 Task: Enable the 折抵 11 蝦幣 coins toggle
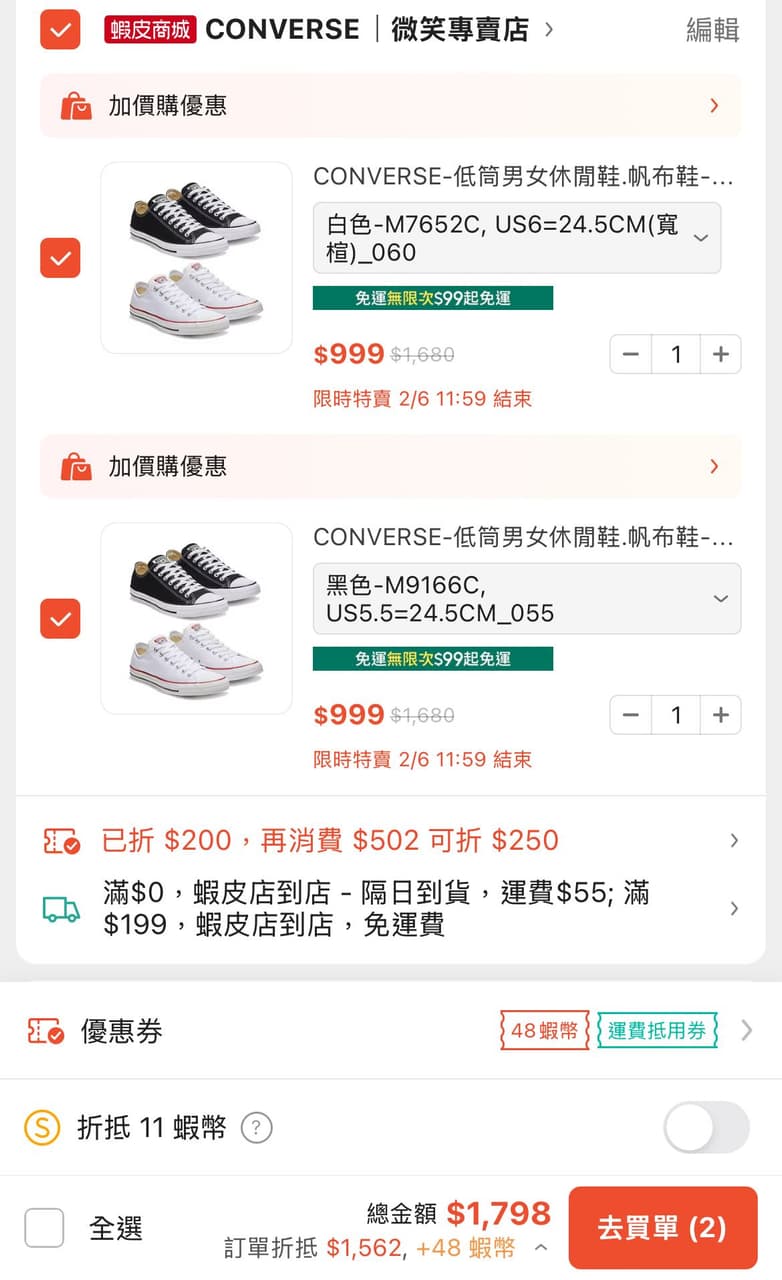[706, 1127]
